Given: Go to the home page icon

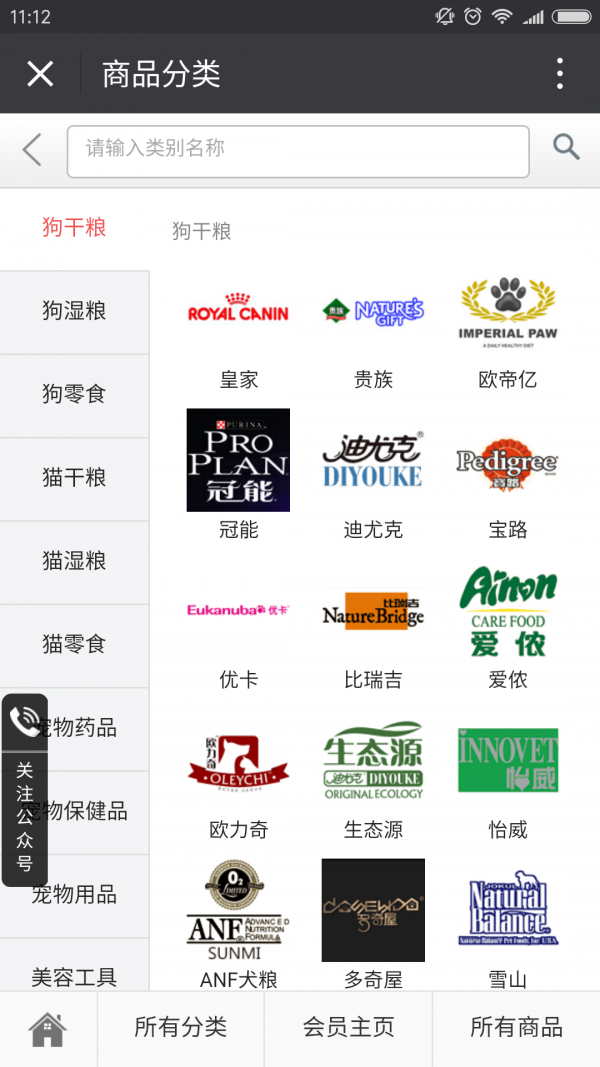Looking at the screenshot, I should [x=48, y=1028].
